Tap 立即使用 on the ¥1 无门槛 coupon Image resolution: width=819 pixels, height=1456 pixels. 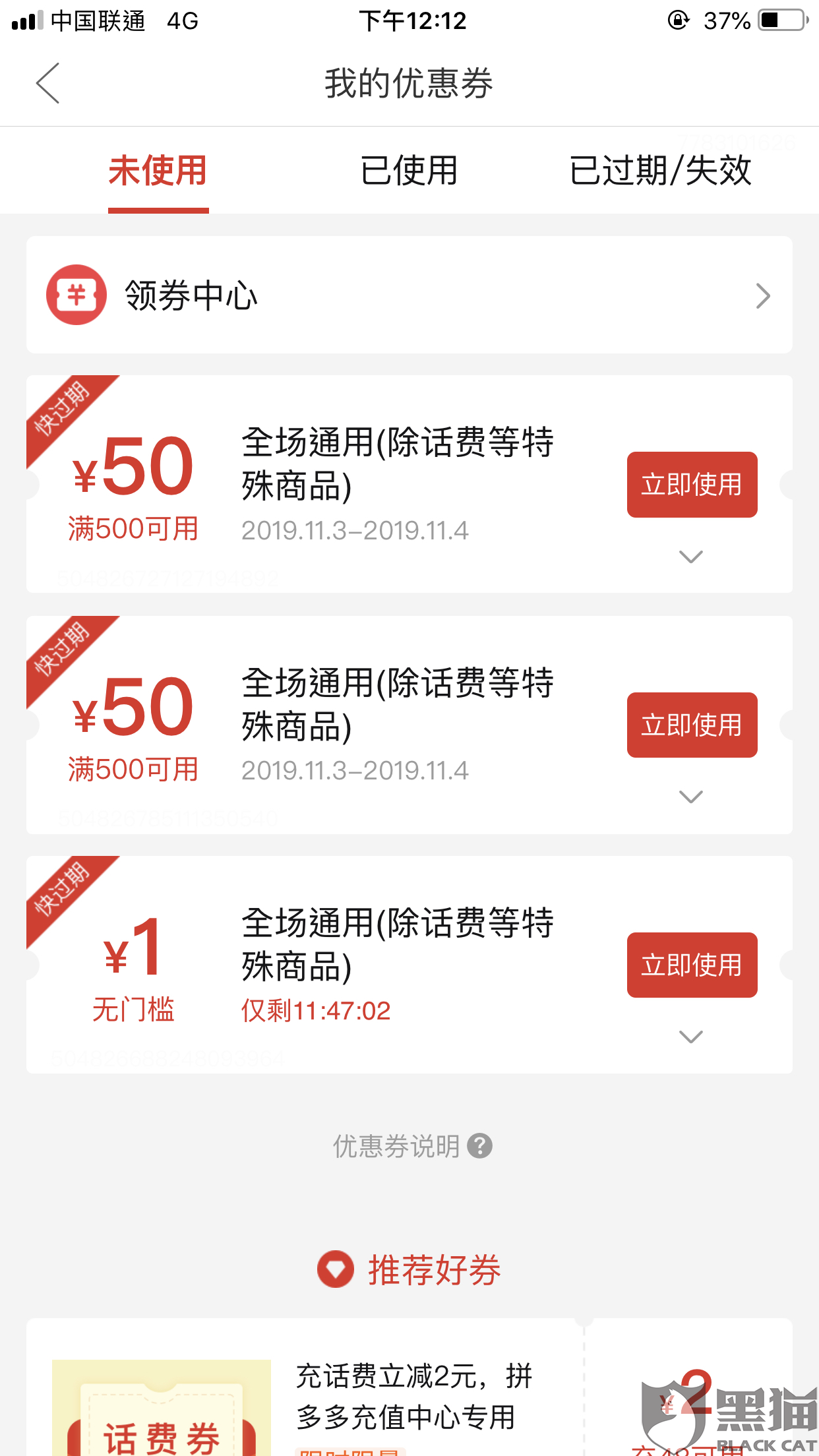click(691, 965)
